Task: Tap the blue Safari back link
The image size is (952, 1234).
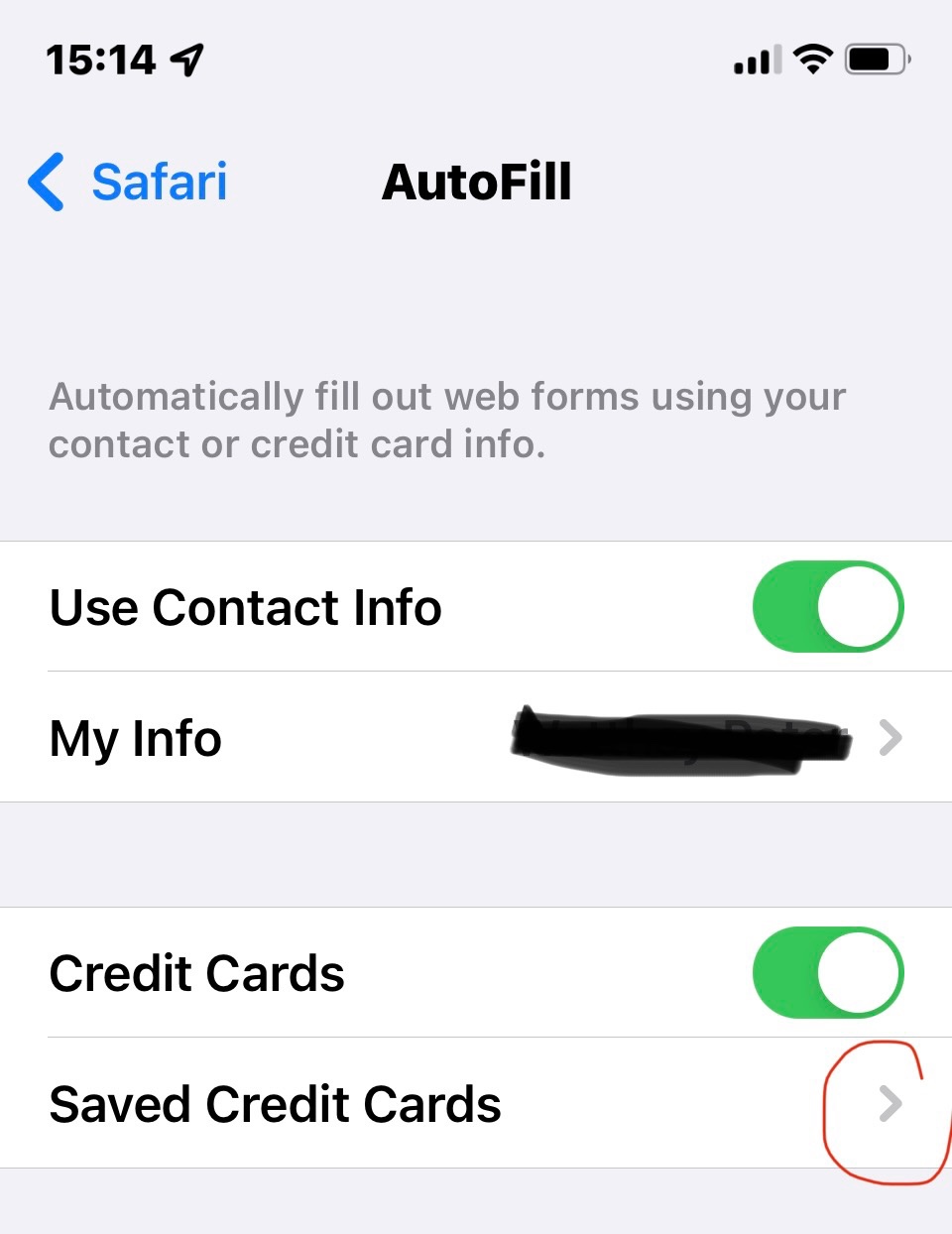Action: click(159, 182)
